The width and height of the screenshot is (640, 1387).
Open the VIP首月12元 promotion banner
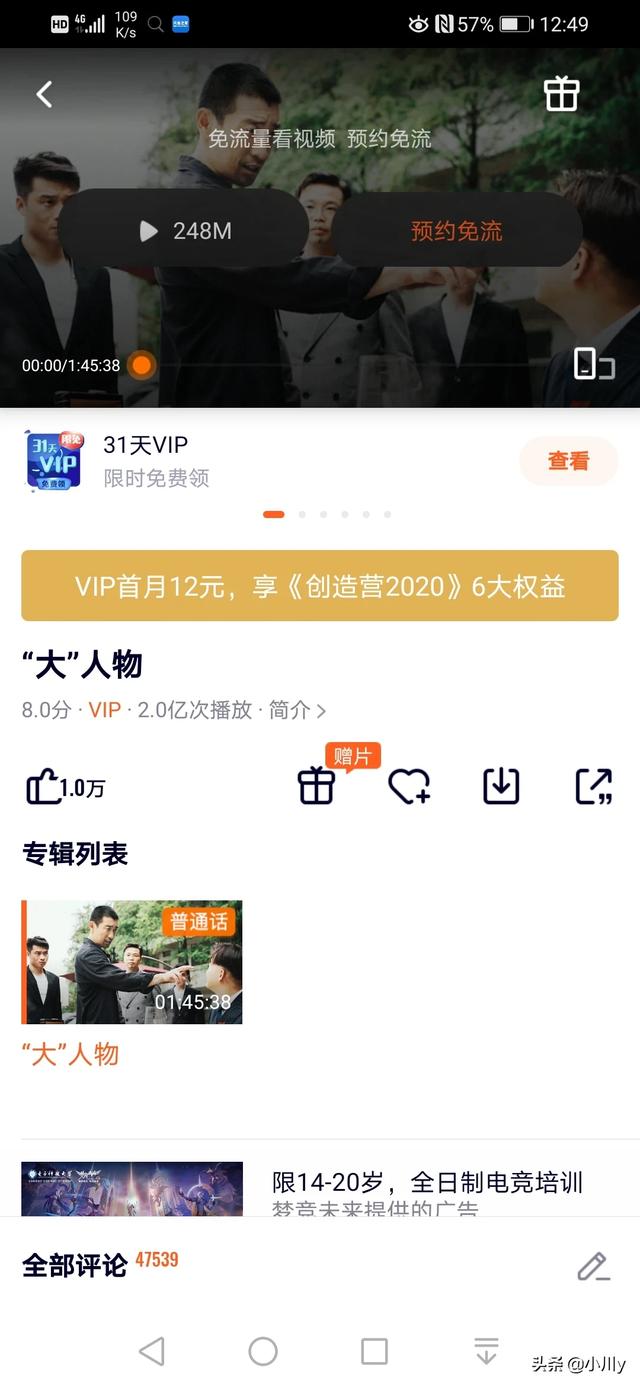point(320,586)
